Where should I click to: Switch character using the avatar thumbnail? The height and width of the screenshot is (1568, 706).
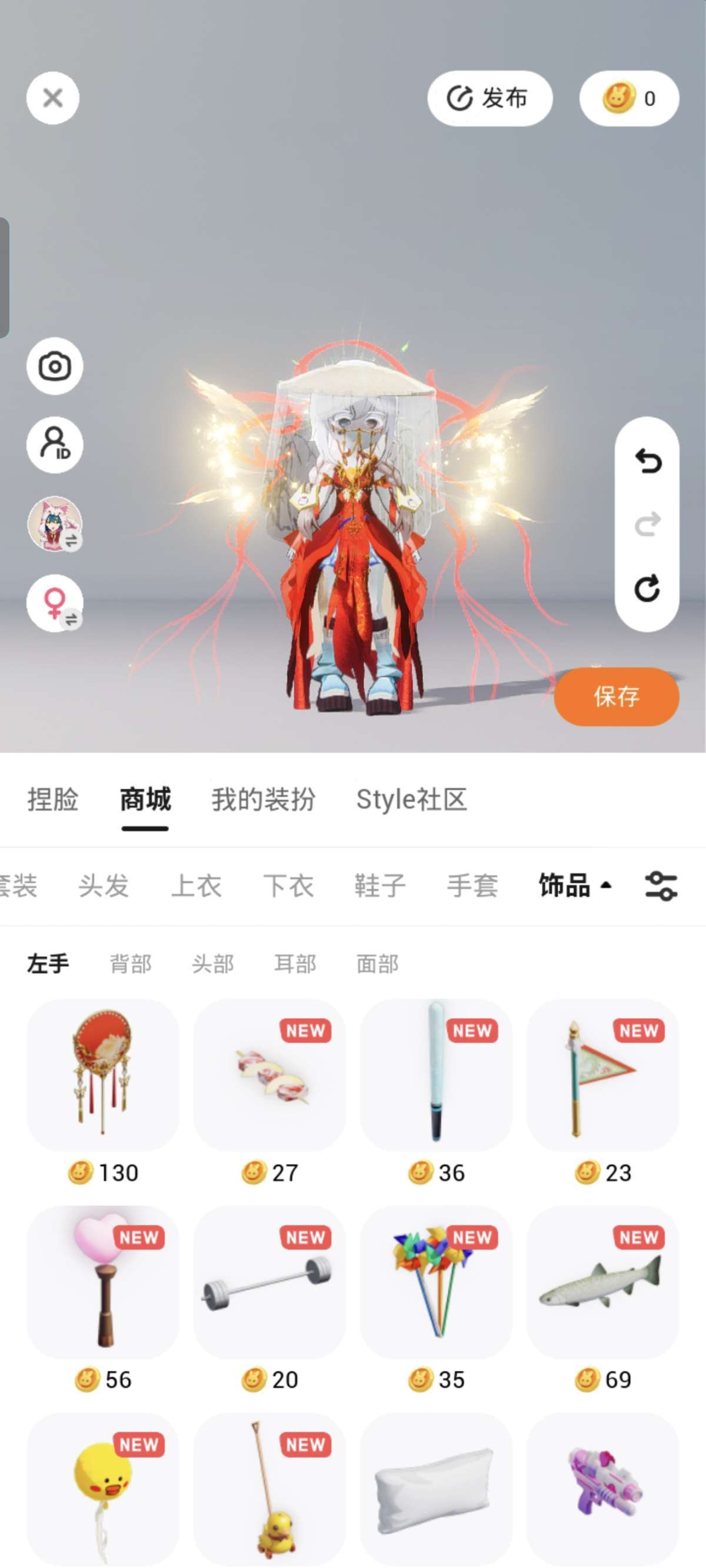(55, 523)
